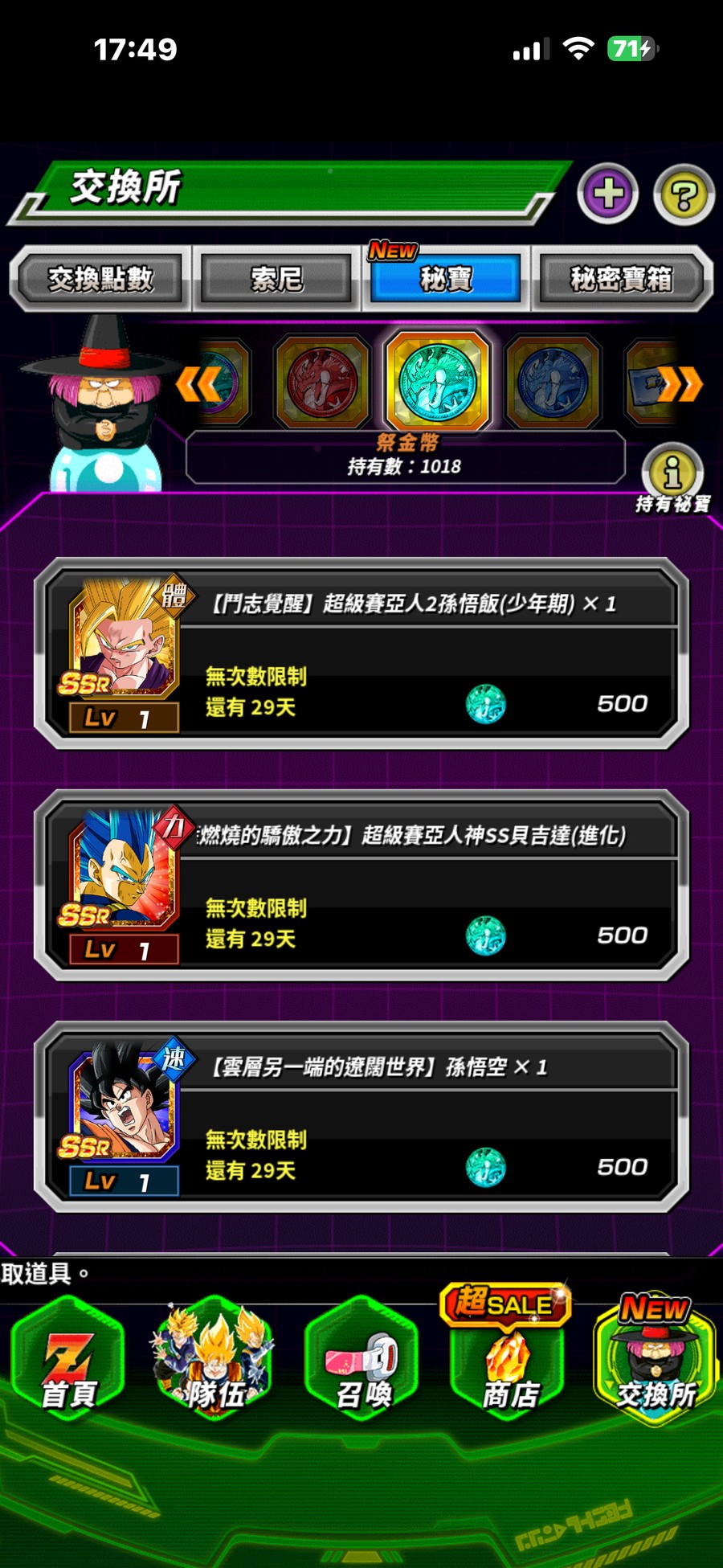Viewport: 723px width, 1568px height.
Task: Switch to the 交換點數 tab
Action: point(100,279)
